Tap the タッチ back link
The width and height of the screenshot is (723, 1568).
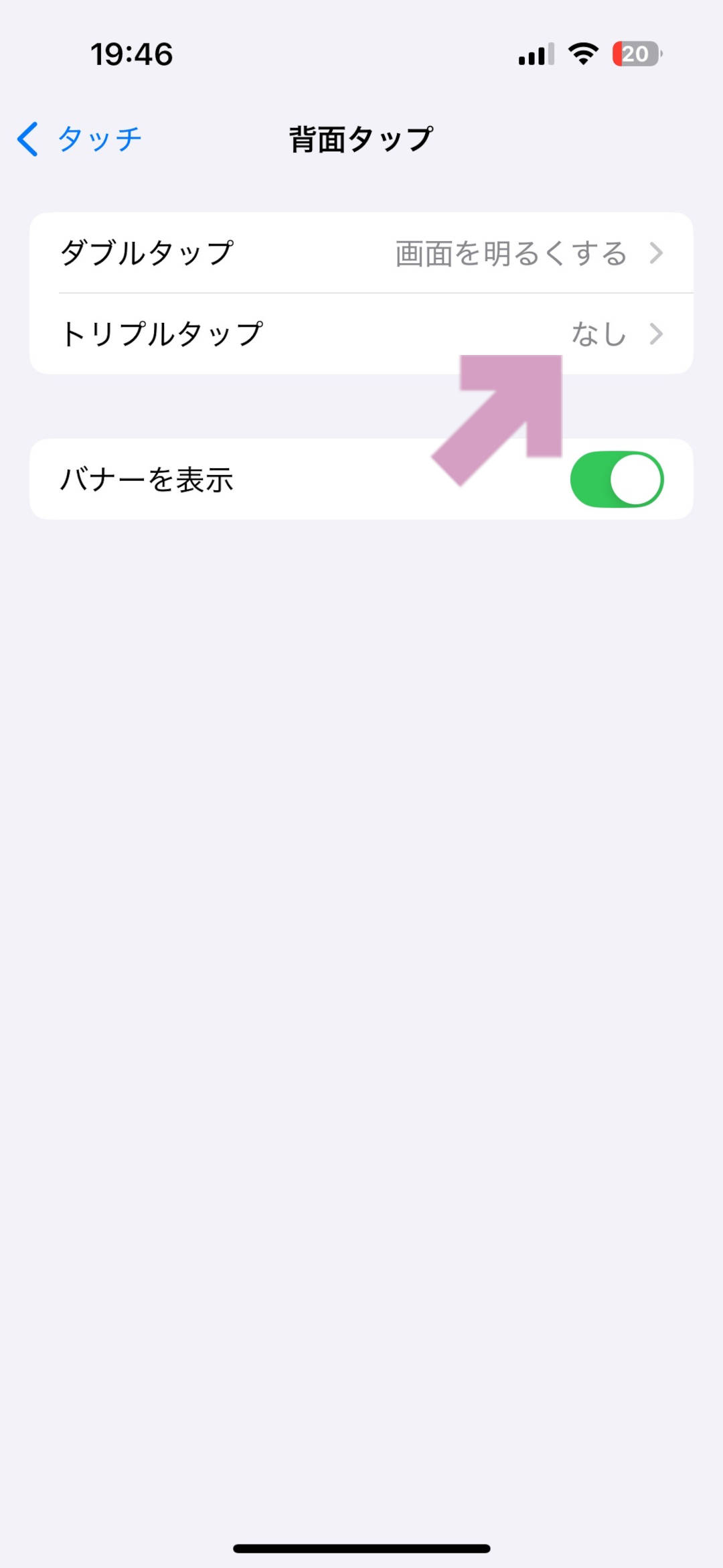98,139
